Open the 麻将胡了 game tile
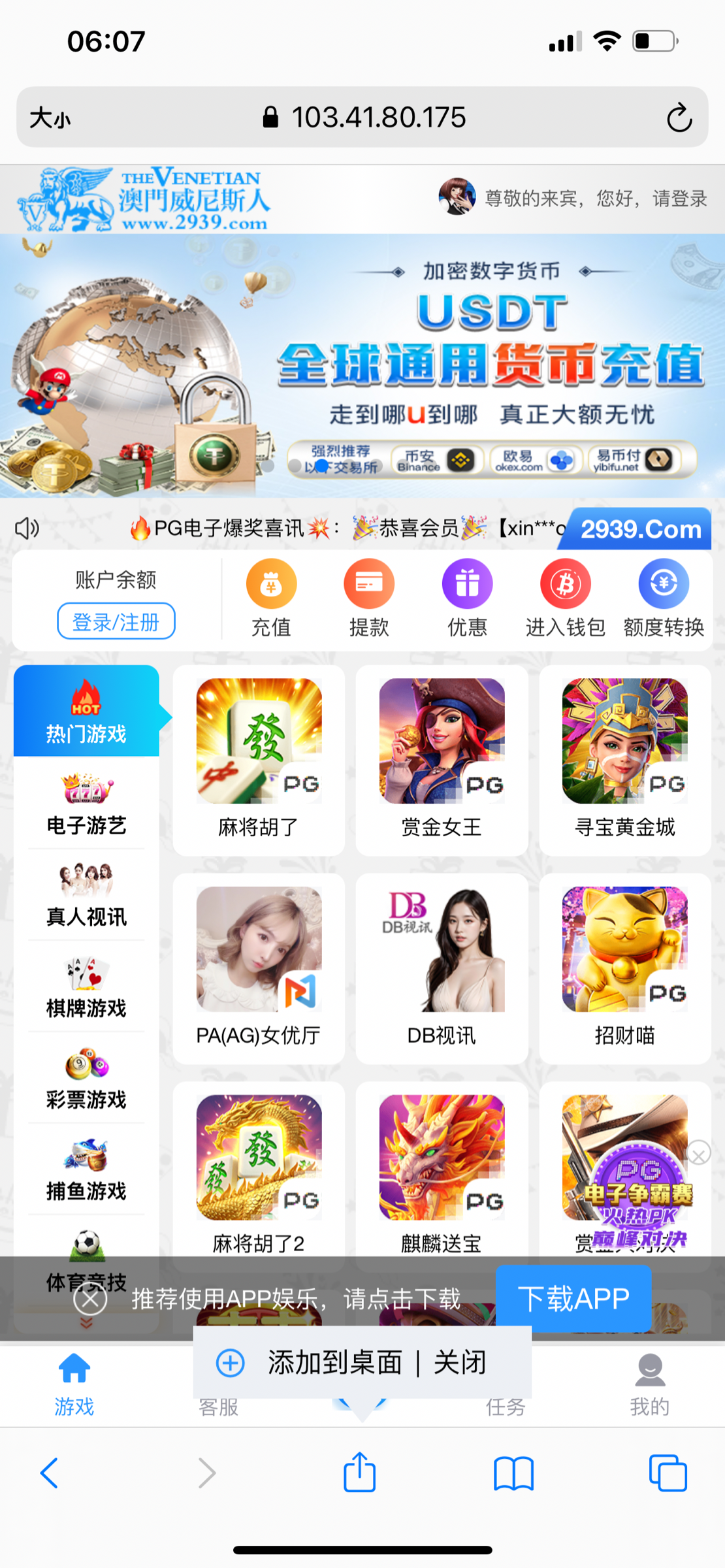Viewport: 725px width, 1568px height. click(x=259, y=759)
